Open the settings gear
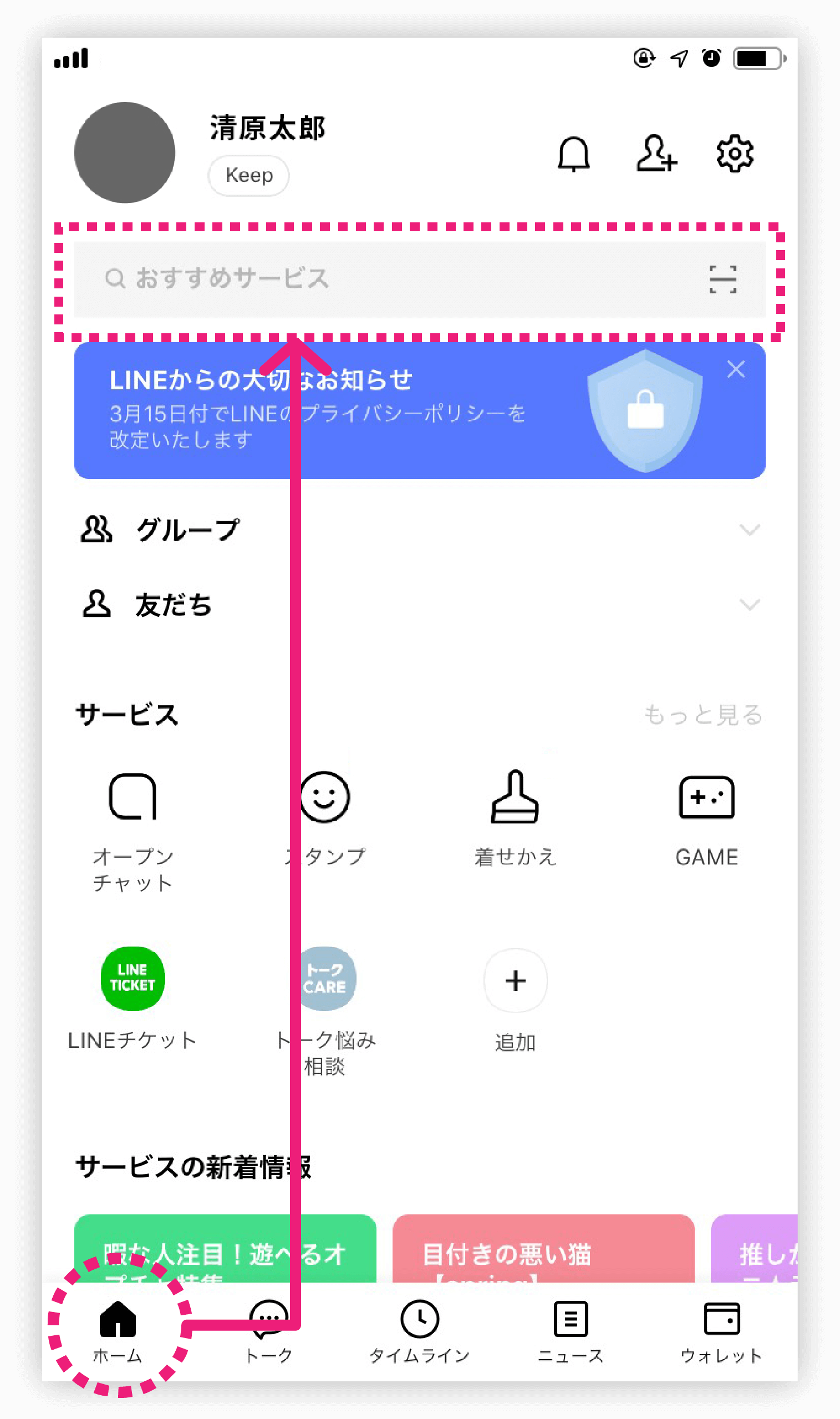This screenshot has width=840, height=1419. [x=734, y=154]
